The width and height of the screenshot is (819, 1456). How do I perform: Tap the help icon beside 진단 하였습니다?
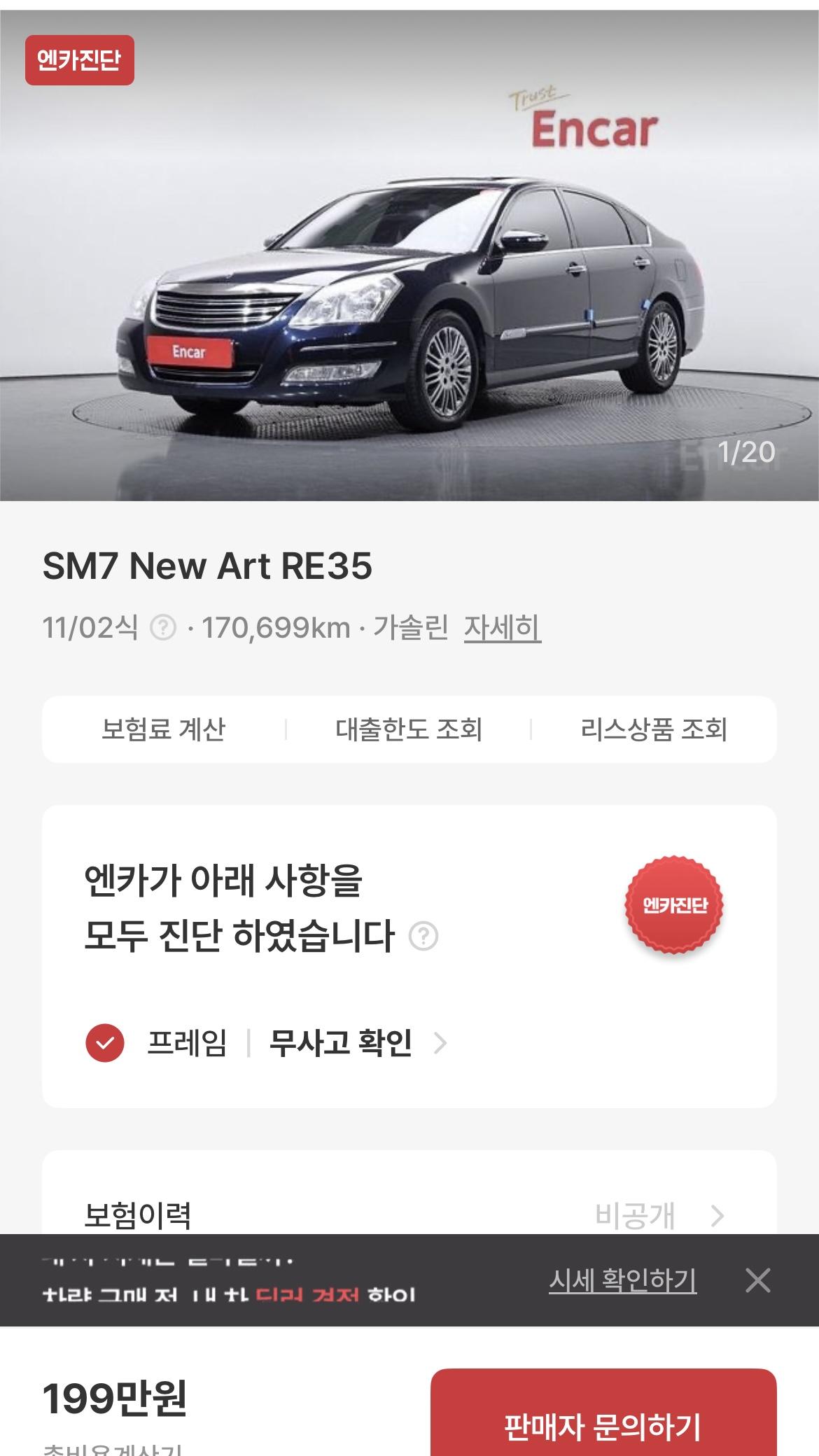[423, 936]
